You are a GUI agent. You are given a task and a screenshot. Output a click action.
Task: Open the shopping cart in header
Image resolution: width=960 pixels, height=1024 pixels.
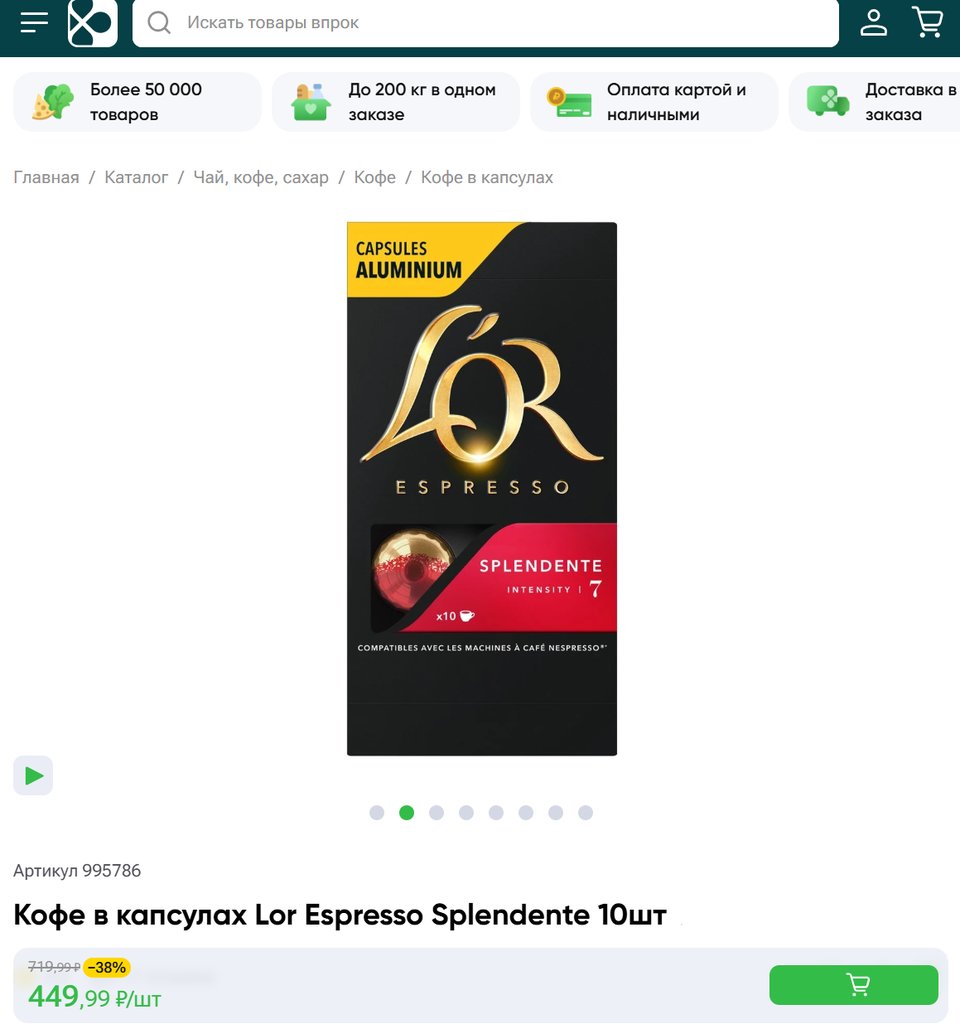coord(928,22)
